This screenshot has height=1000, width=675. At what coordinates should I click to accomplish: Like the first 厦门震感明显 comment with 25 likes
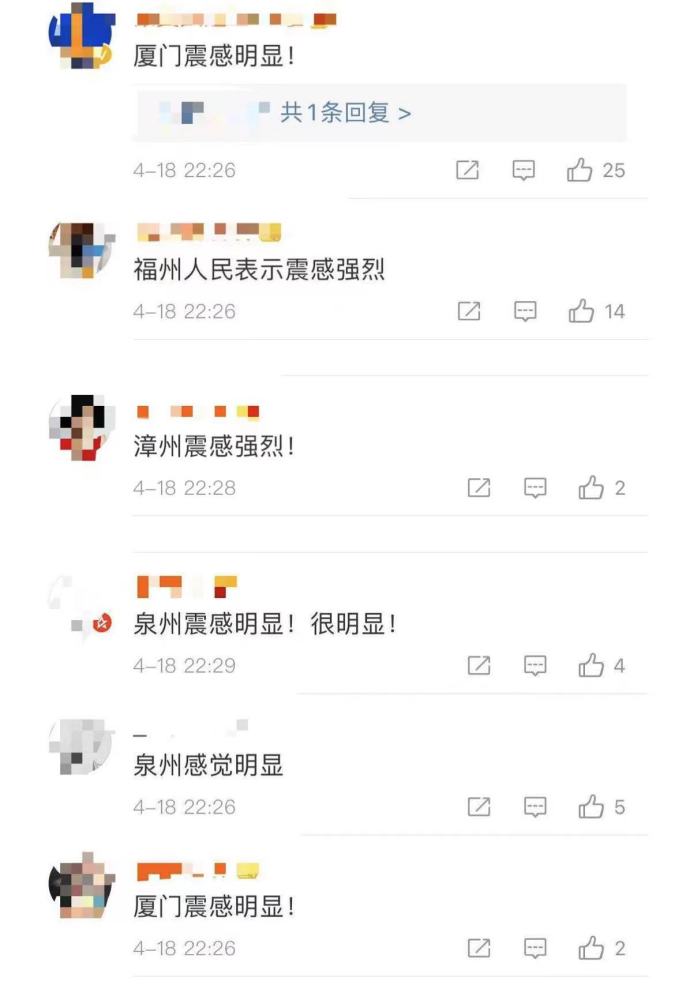click(580, 171)
